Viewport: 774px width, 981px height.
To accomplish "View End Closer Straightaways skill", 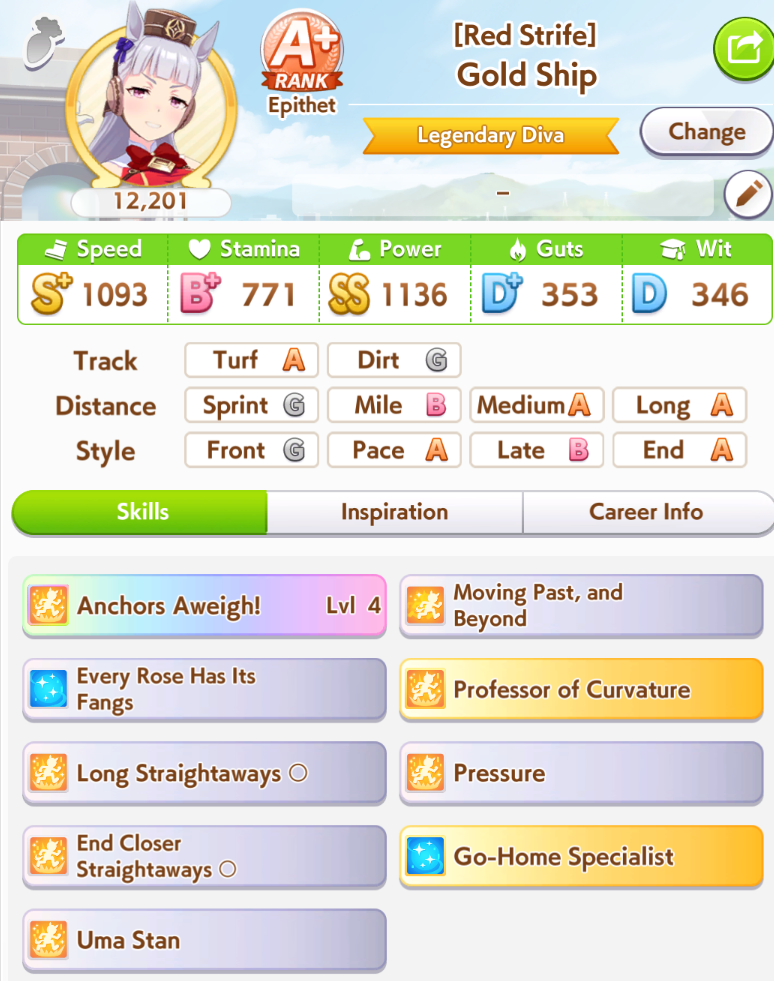I will tap(204, 857).
